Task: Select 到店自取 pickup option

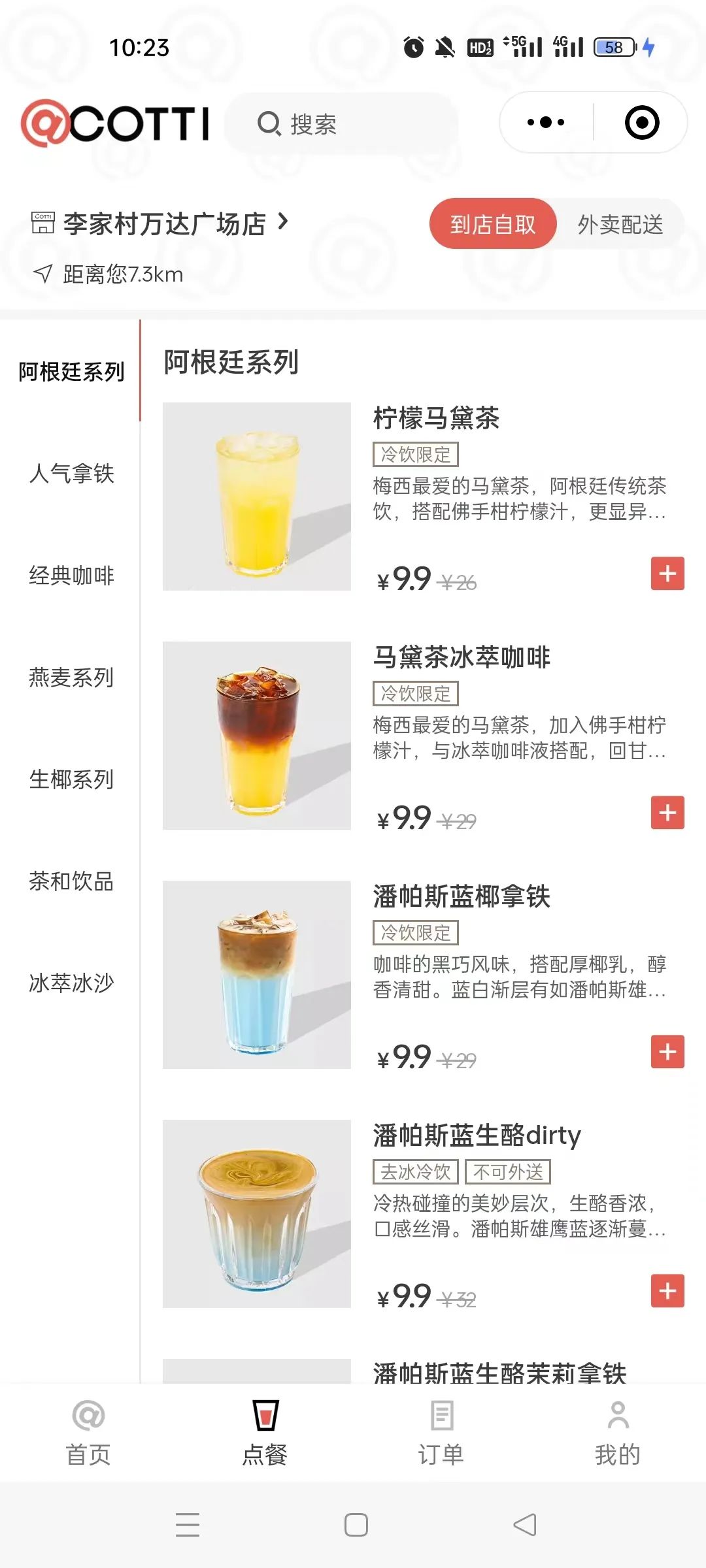Action: point(493,224)
